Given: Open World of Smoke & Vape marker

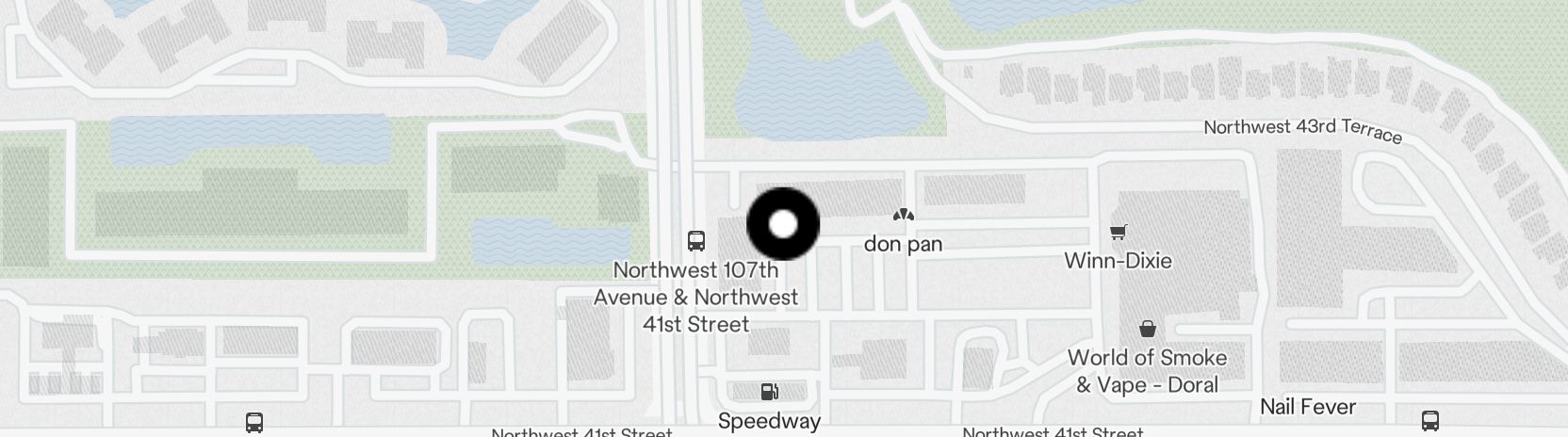Looking at the screenshot, I should click(1148, 329).
